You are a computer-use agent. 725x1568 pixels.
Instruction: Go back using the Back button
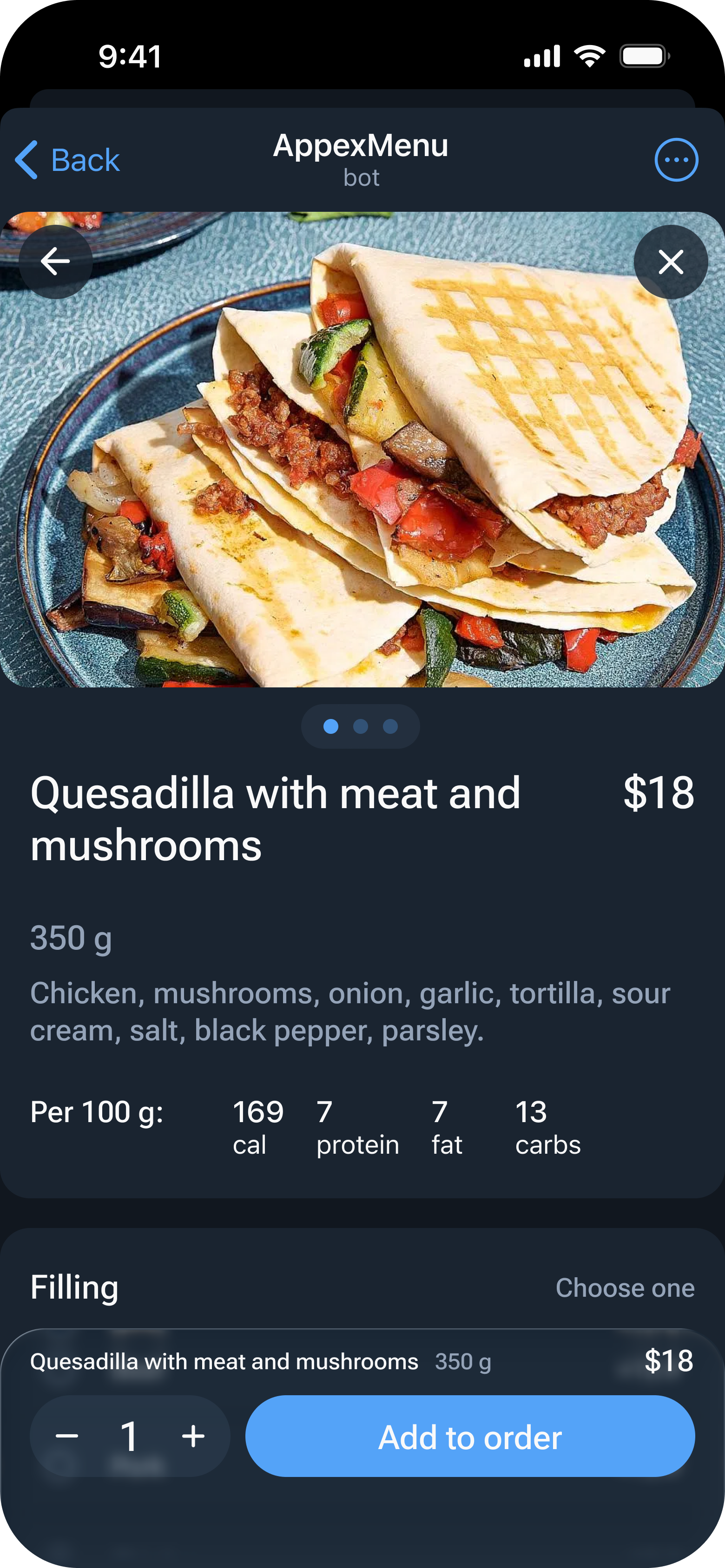click(67, 160)
